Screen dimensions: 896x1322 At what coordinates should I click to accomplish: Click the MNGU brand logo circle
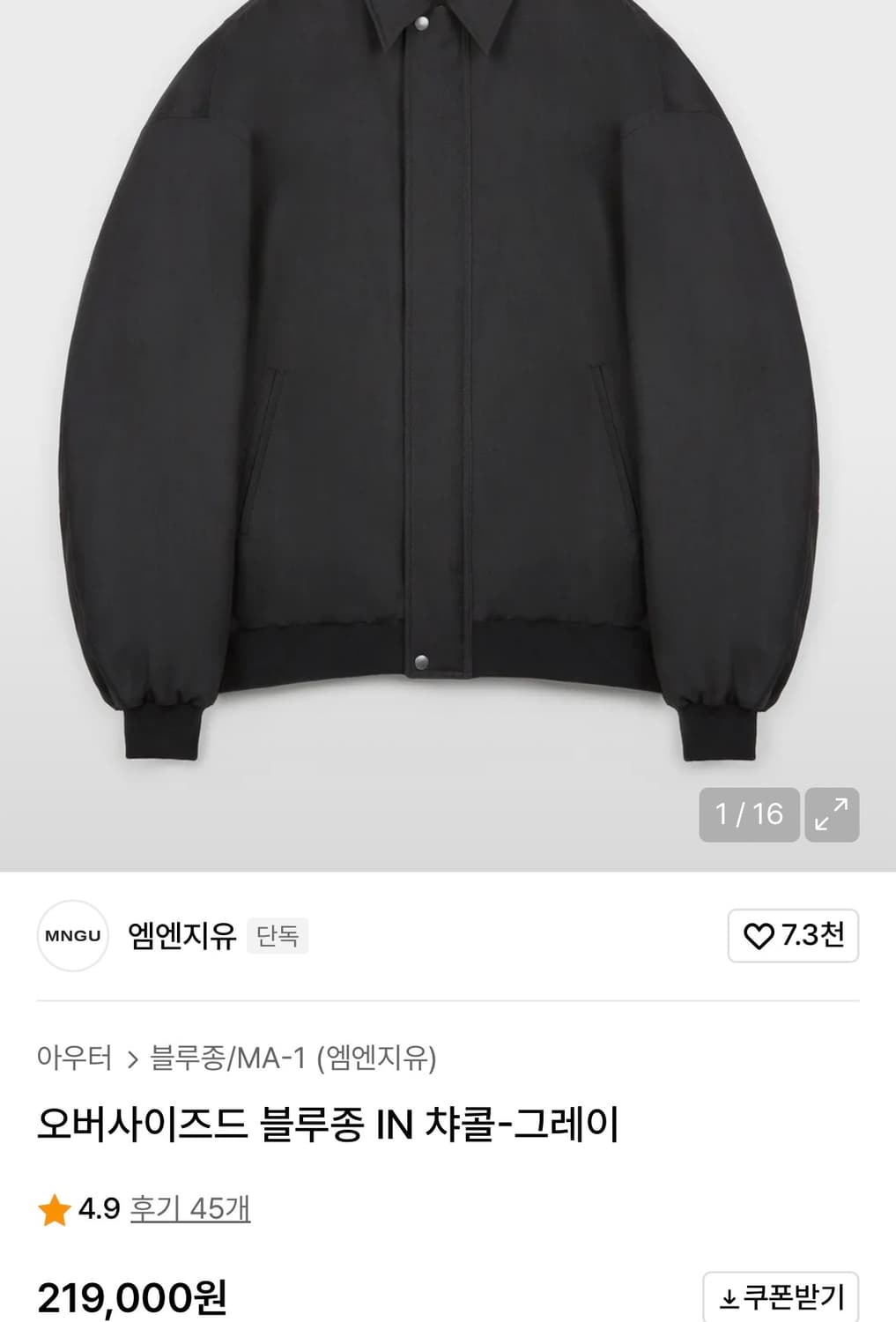(71, 937)
